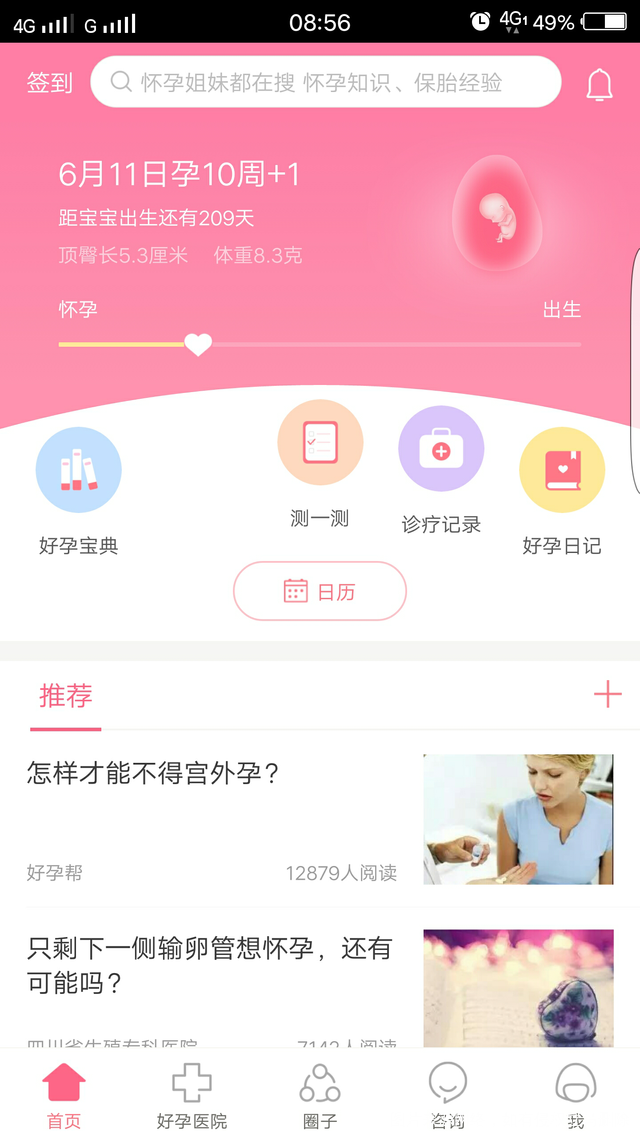Image resolution: width=640 pixels, height=1138 pixels.
Task: Go to the 首页 home tab
Action: tap(64, 1095)
